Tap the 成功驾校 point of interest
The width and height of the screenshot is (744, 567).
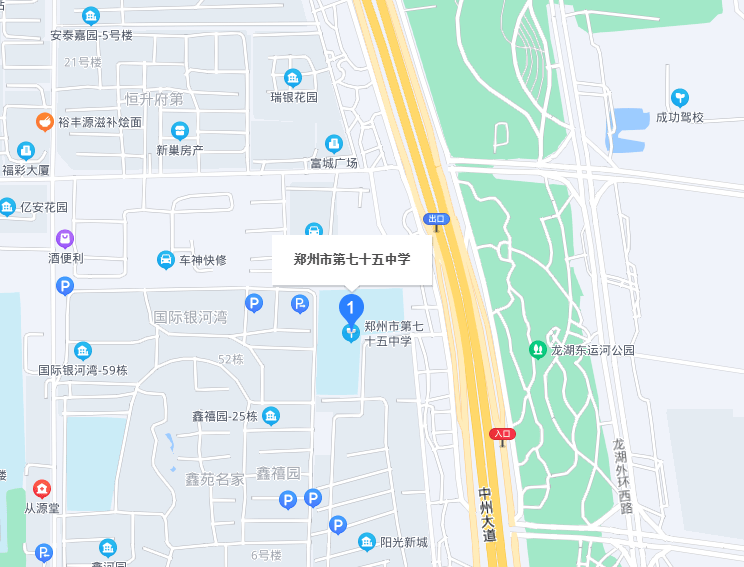[x=680, y=97]
